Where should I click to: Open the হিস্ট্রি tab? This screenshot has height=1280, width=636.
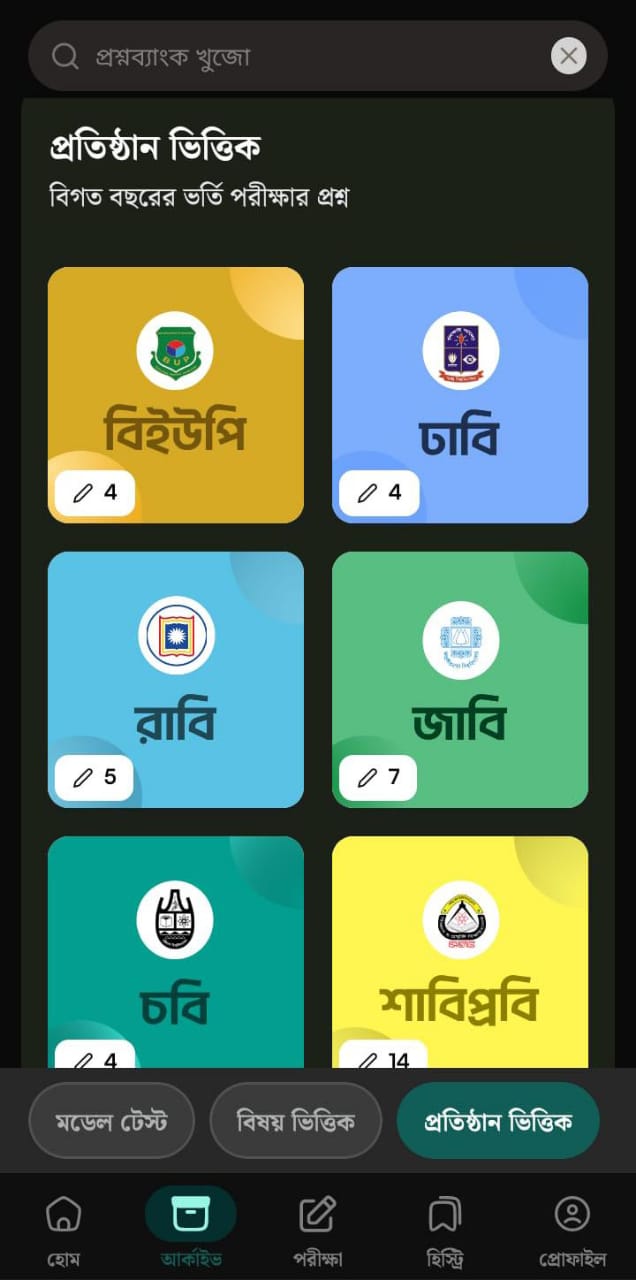445,1229
